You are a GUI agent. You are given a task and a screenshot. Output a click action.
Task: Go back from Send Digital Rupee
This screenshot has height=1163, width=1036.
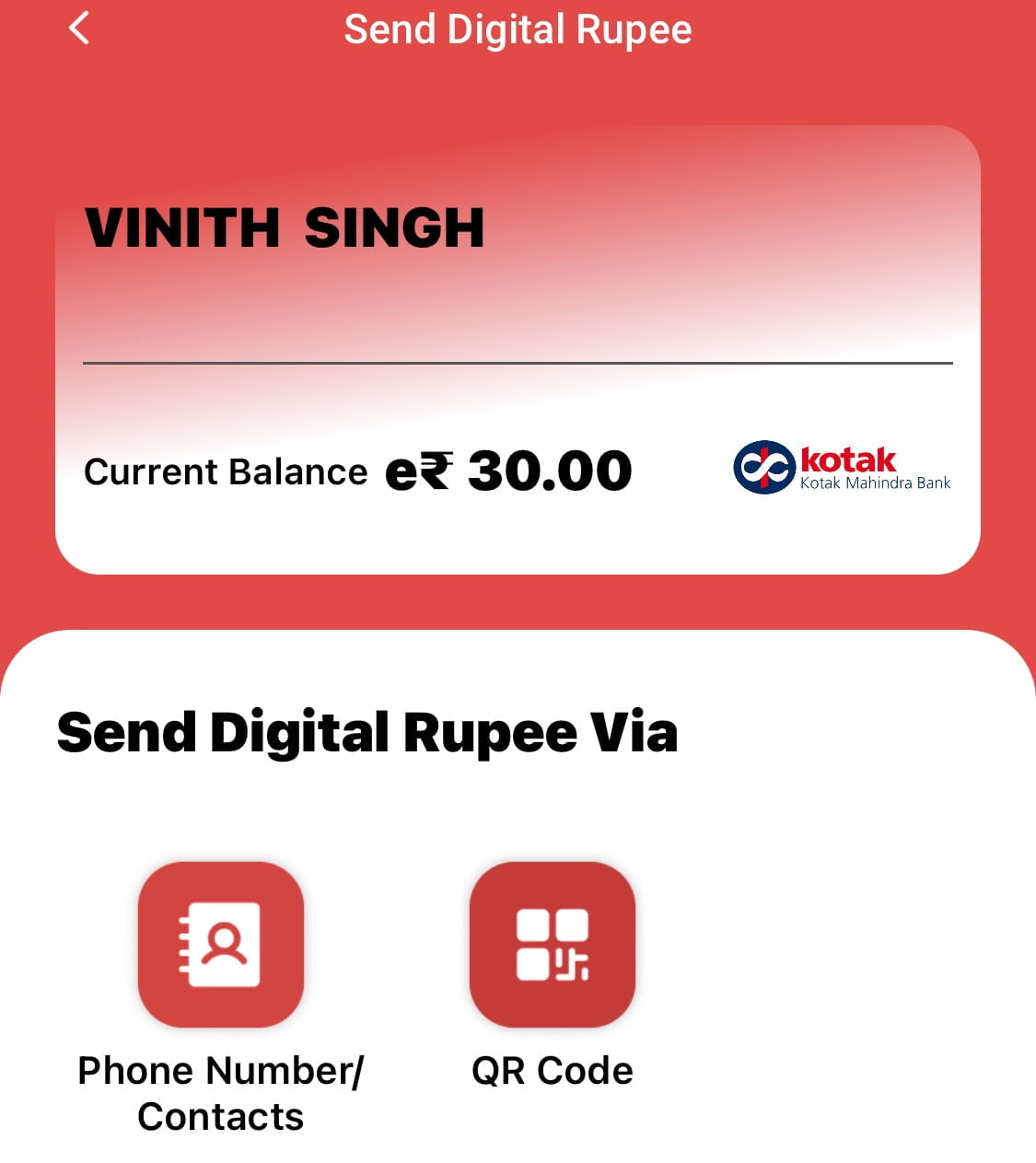coord(79,29)
